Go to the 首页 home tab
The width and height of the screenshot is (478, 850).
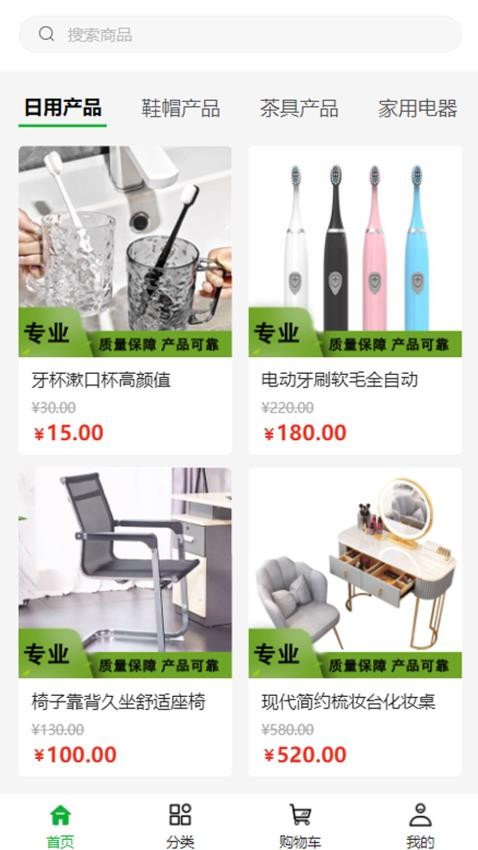(60, 825)
